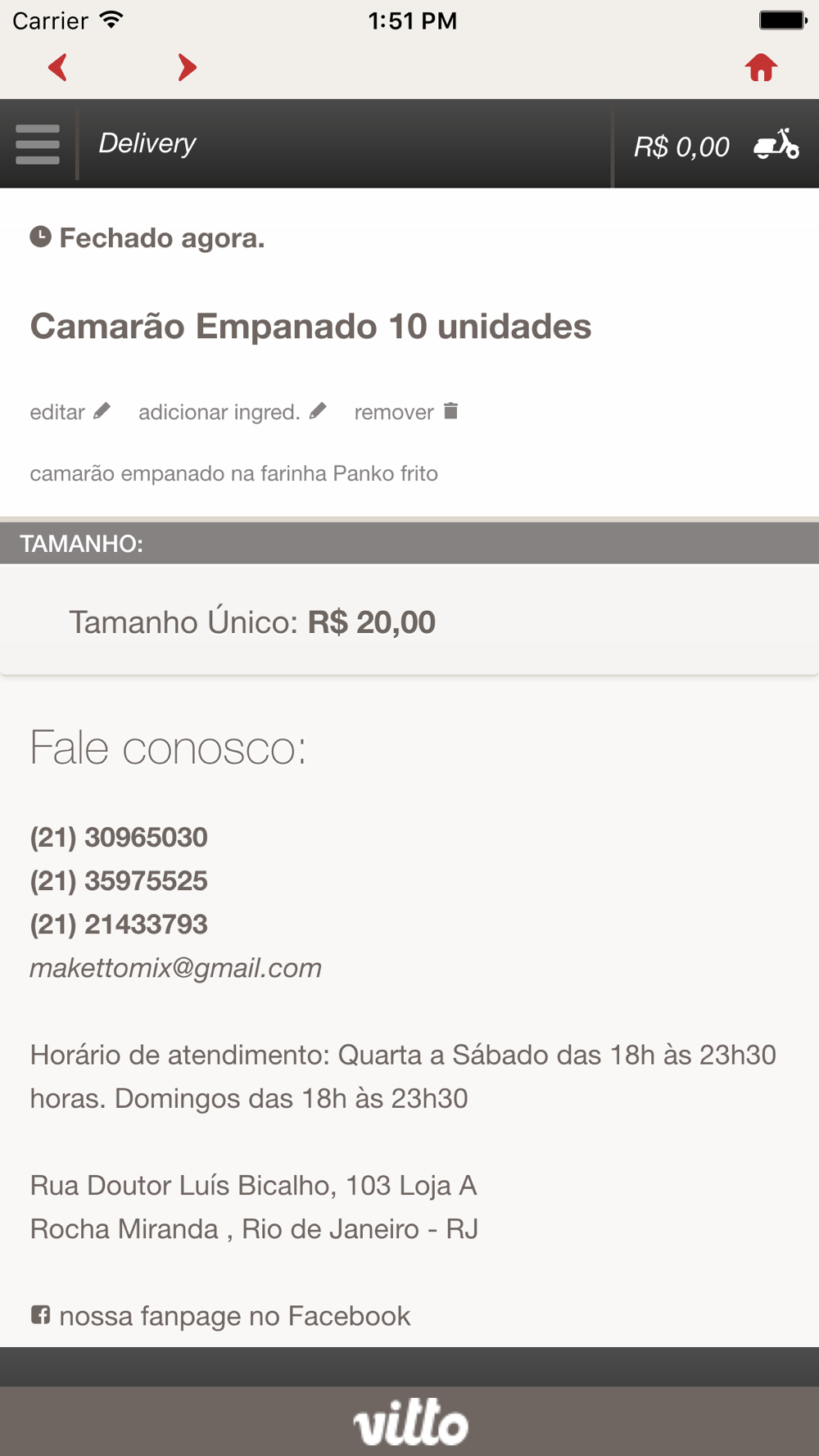Go forward with the red right arrow
Image resolution: width=819 pixels, height=1456 pixels.
[187, 67]
